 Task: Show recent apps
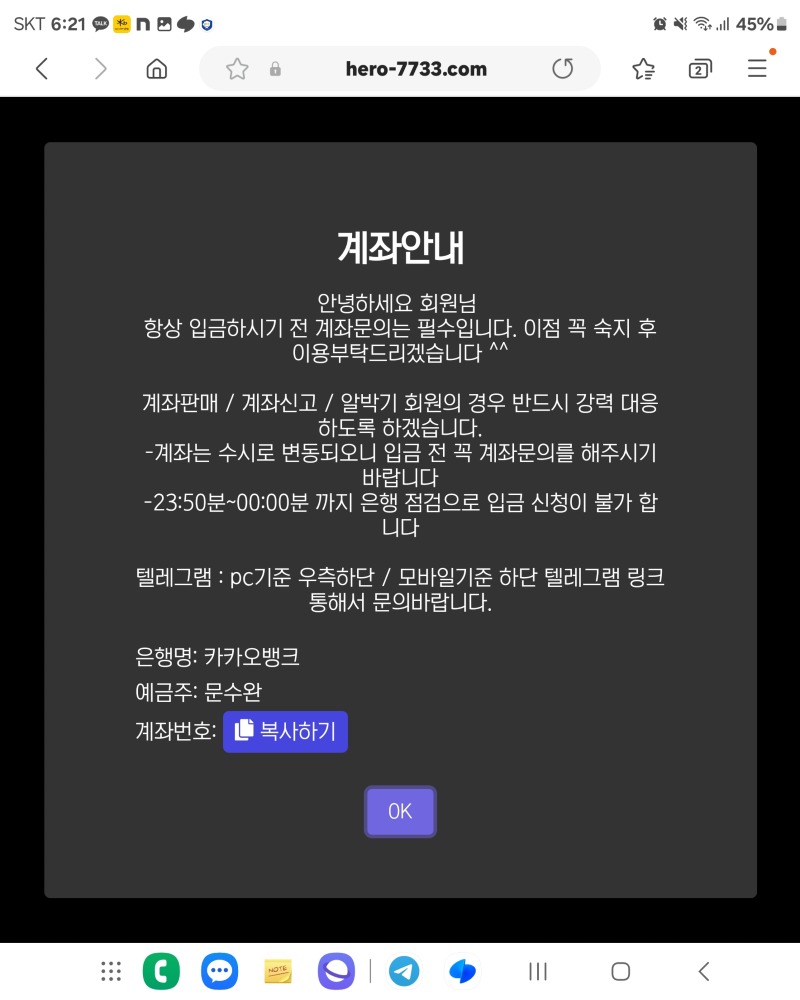tap(537, 971)
